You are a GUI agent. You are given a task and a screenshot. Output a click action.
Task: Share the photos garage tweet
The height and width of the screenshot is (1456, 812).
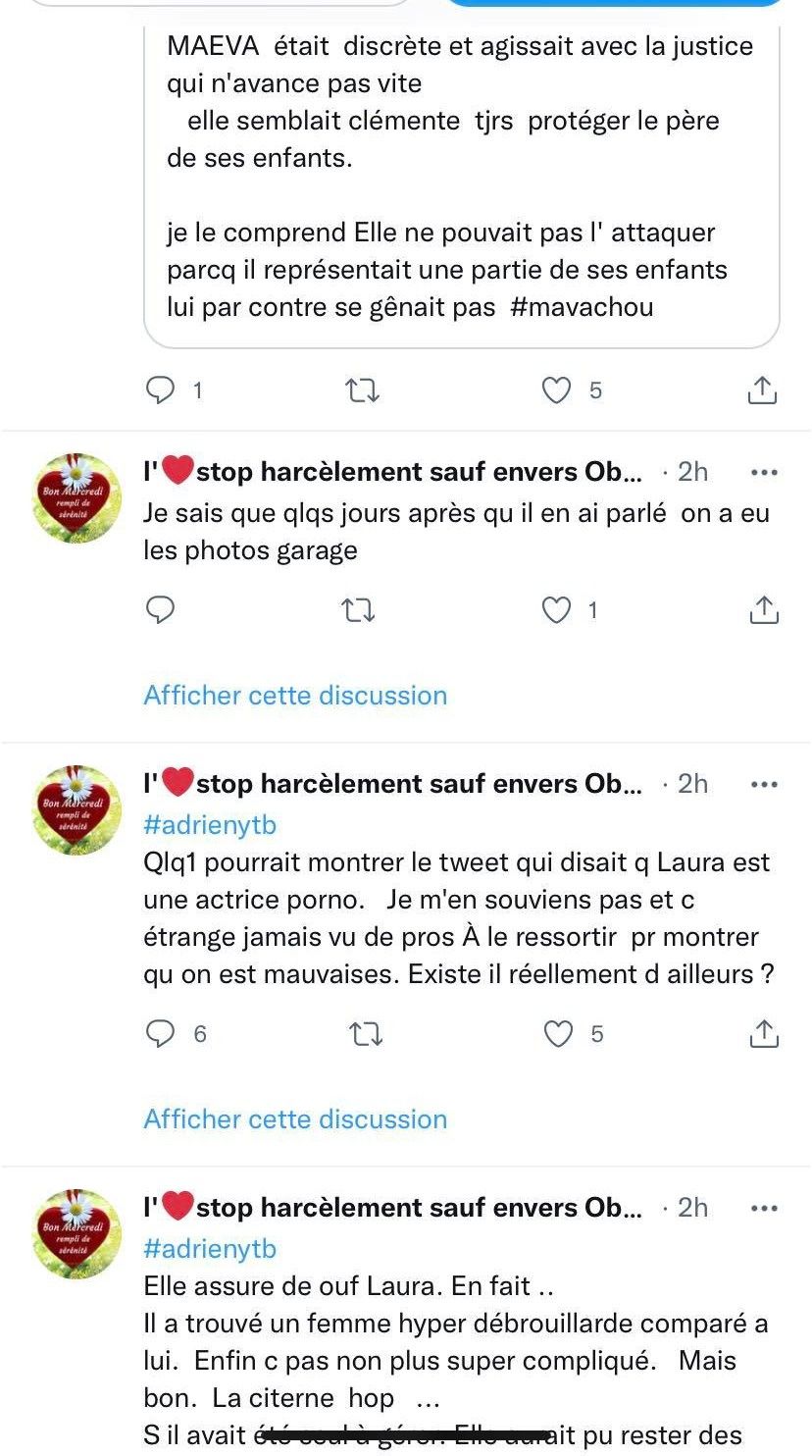tap(763, 610)
